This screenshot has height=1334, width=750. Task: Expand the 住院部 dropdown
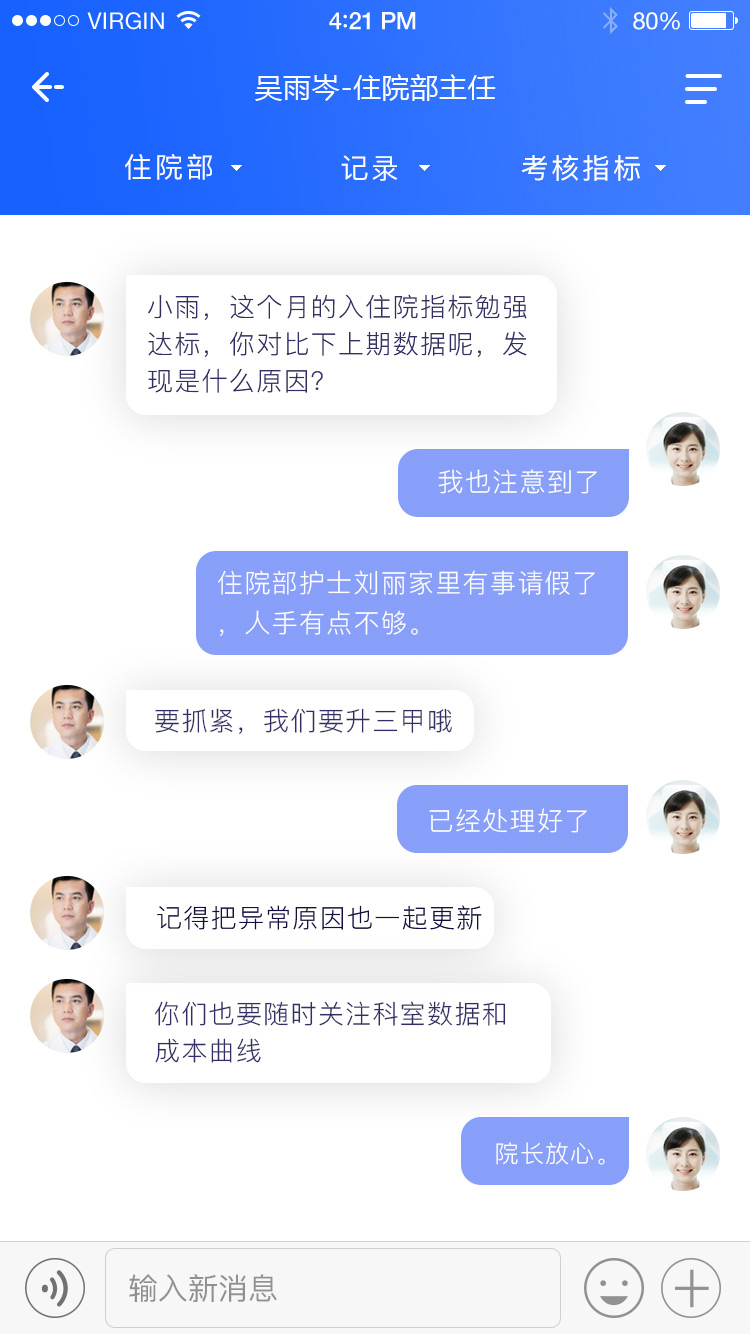(x=183, y=168)
